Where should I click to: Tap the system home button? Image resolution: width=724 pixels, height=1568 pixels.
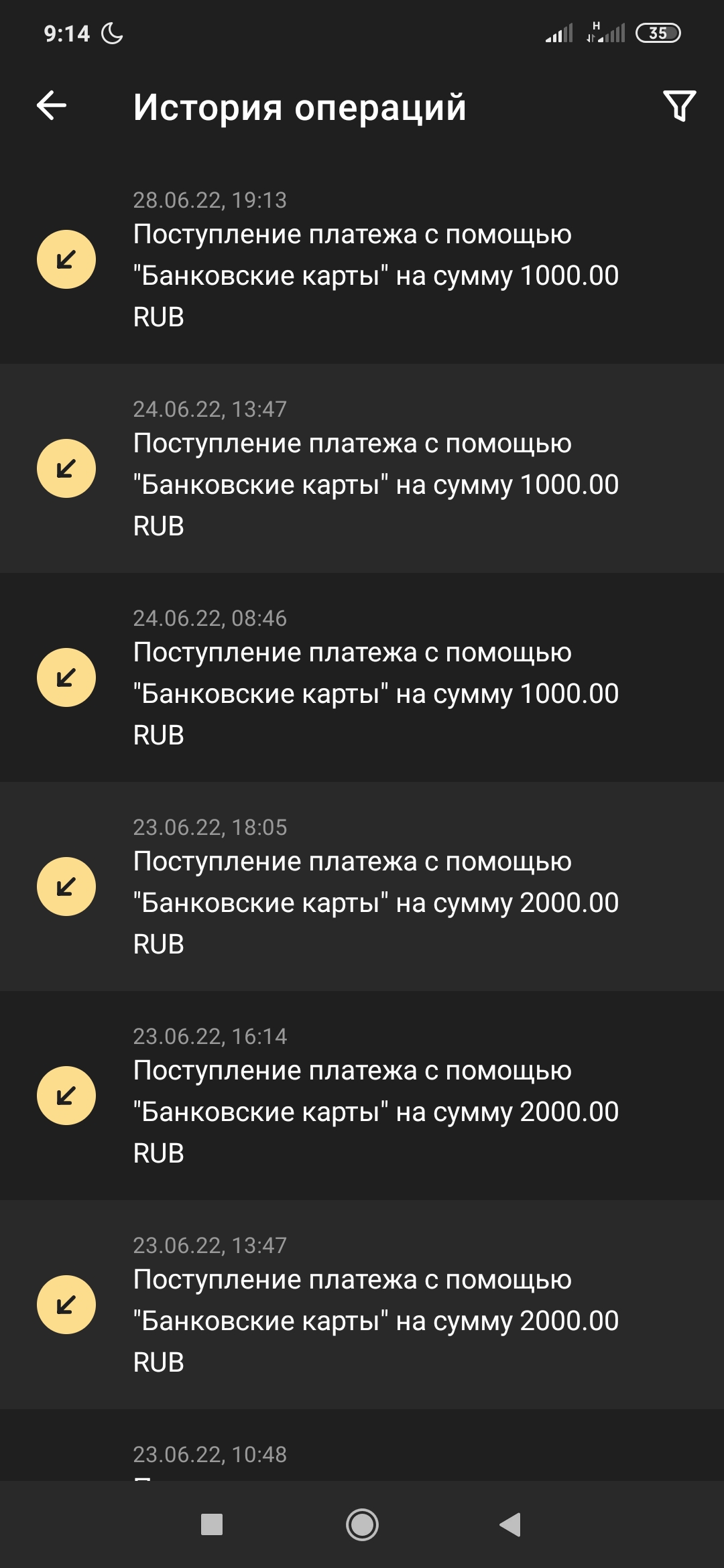pos(362,1524)
